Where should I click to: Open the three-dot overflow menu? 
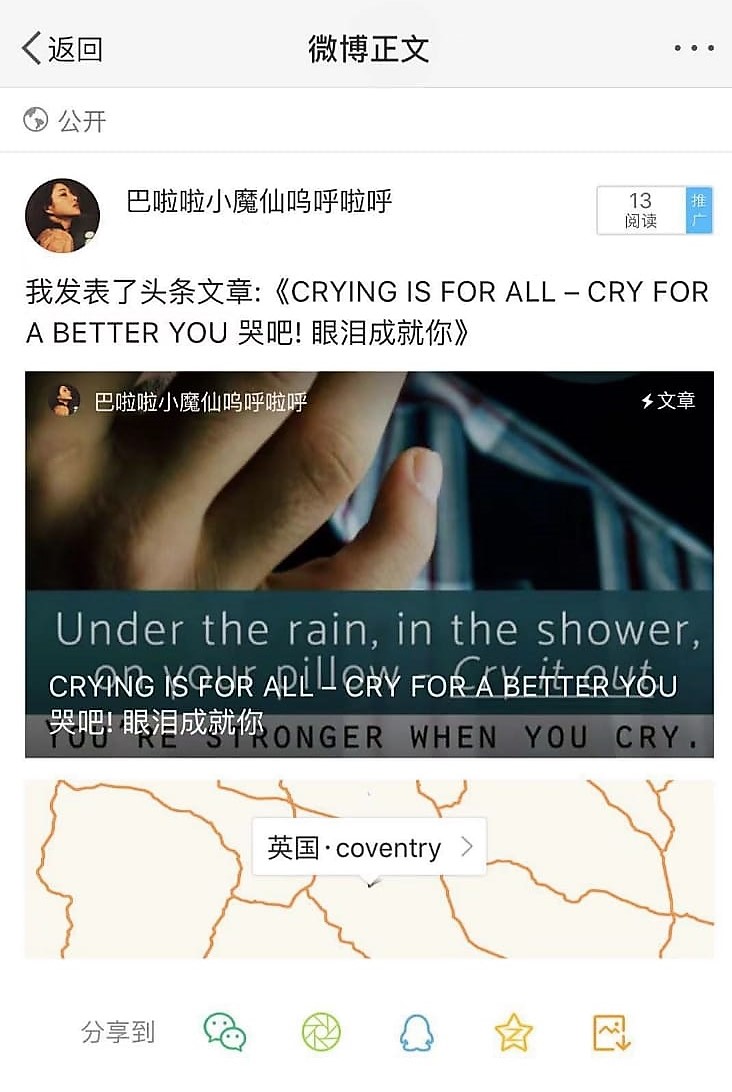tap(693, 48)
